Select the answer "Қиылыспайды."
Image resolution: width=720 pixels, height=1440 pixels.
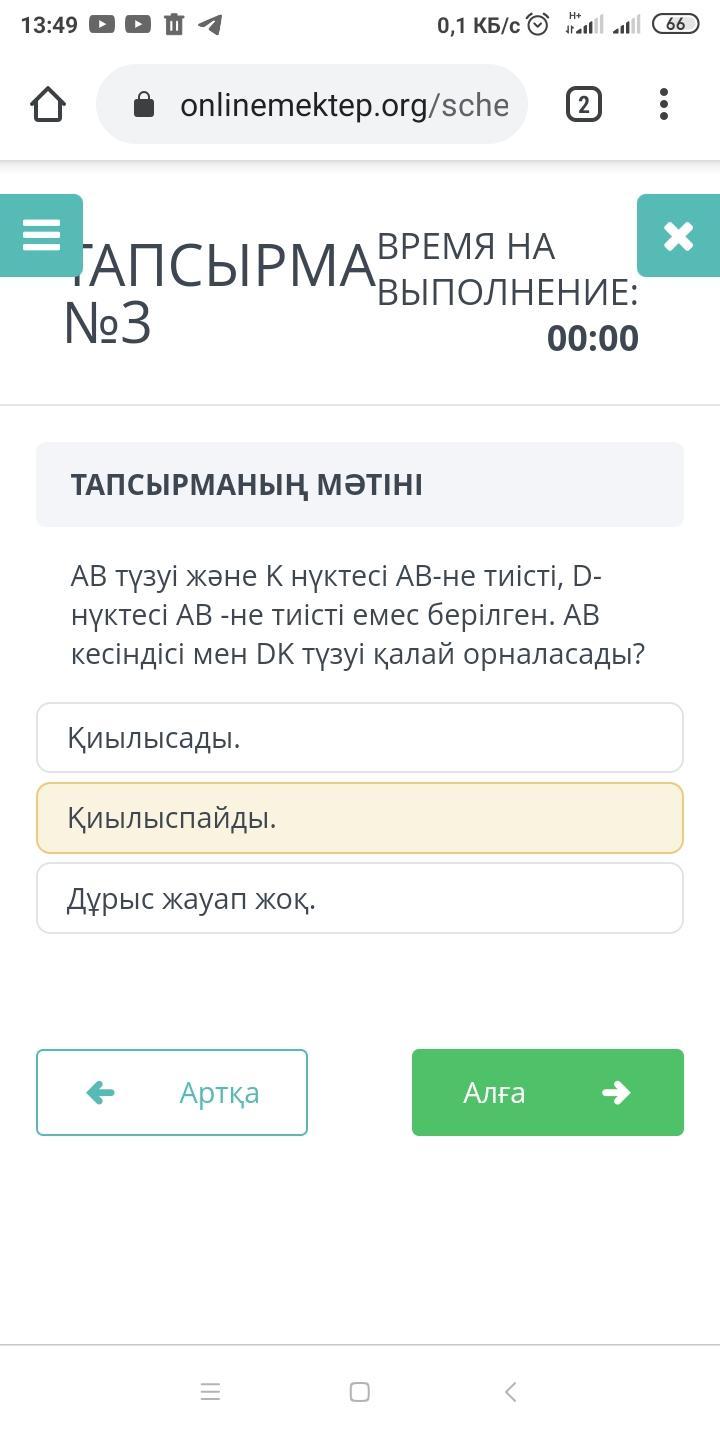click(360, 818)
